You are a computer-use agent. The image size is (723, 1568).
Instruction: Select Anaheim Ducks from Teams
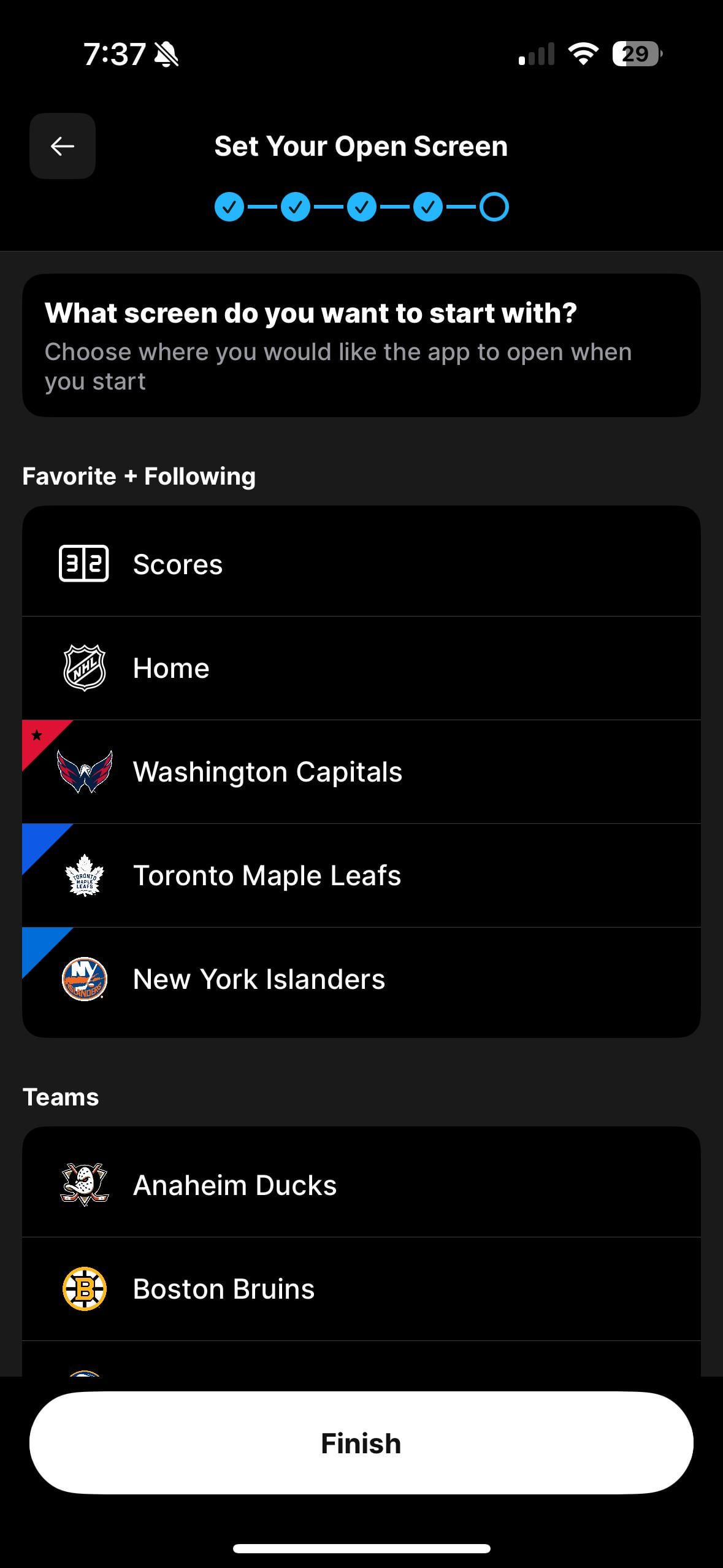coord(361,1185)
